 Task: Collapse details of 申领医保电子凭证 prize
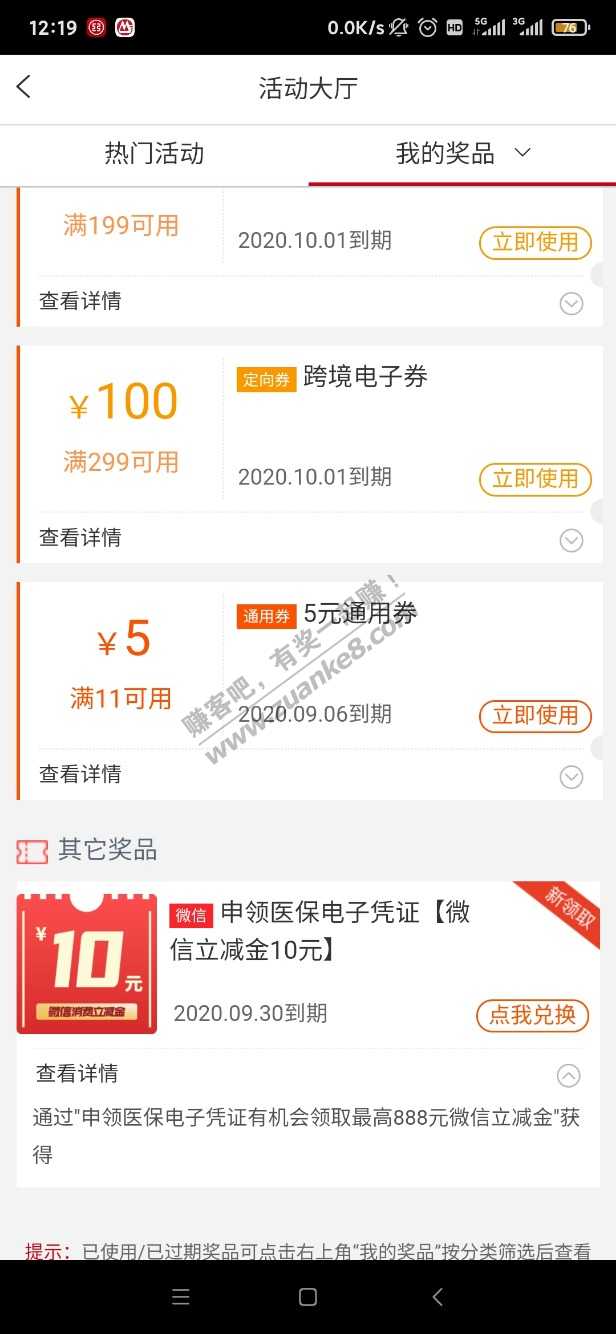pyautogui.click(x=568, y=1076)
